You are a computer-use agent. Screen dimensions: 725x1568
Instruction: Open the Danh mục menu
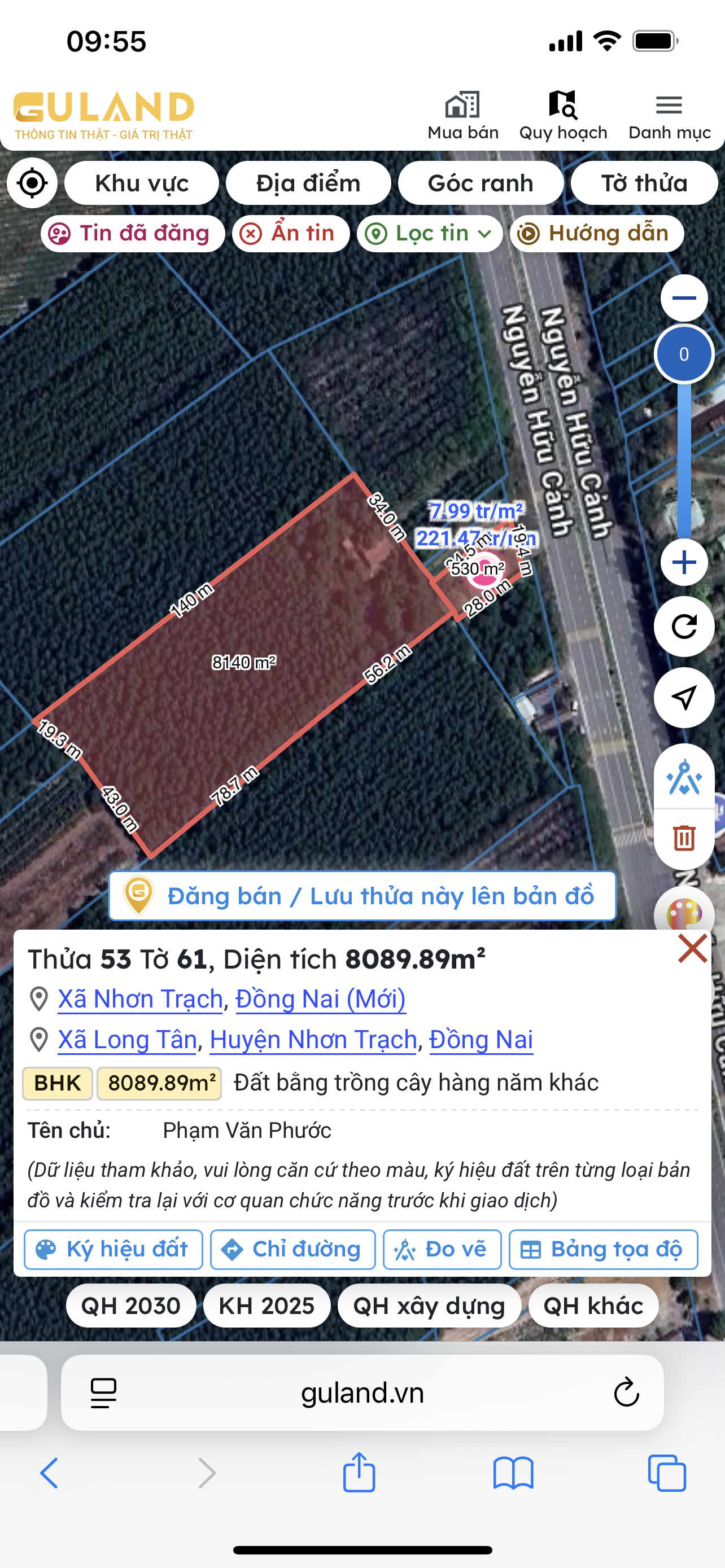(669, 116)
